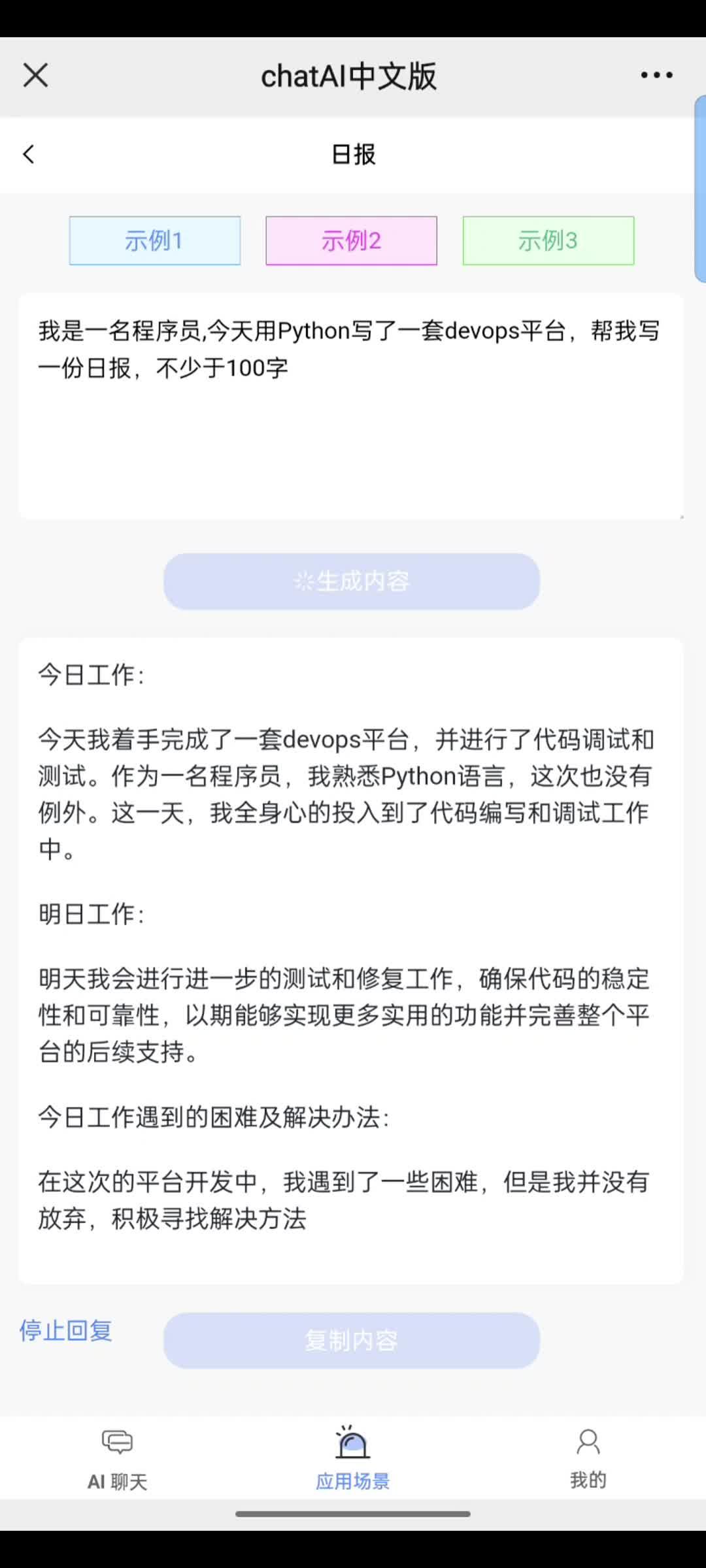This screenshot has height=1568, width=706.
Task: Tap the back arrow to leave 日报
Action: coord(29,154)
